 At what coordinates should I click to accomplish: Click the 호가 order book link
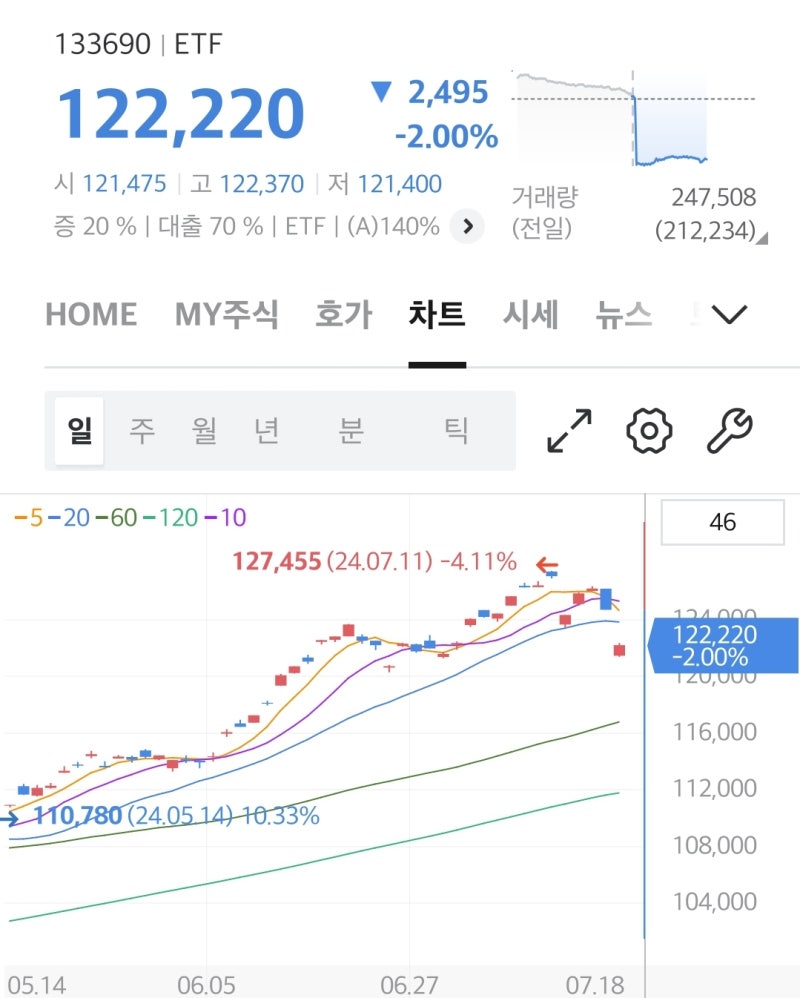(x=342, y=313)
